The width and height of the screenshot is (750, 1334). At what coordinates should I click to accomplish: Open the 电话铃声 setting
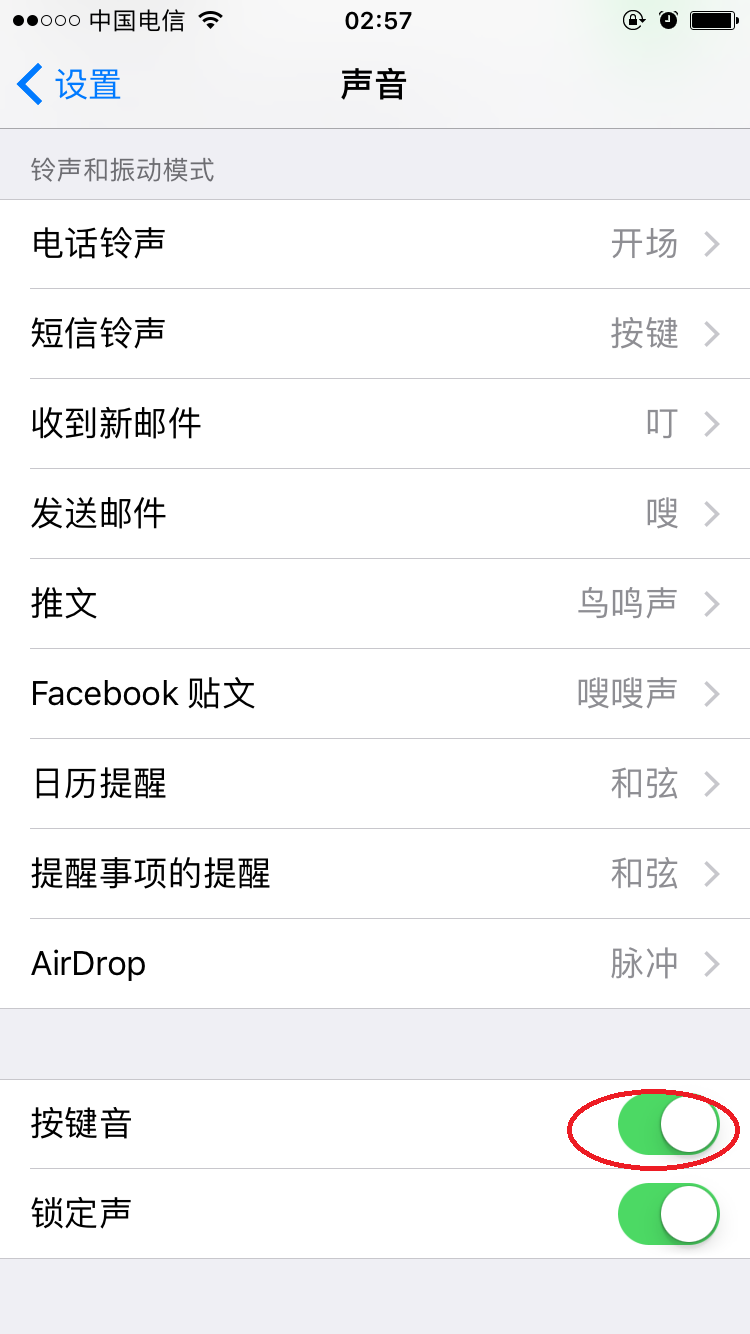coord(375,244)
